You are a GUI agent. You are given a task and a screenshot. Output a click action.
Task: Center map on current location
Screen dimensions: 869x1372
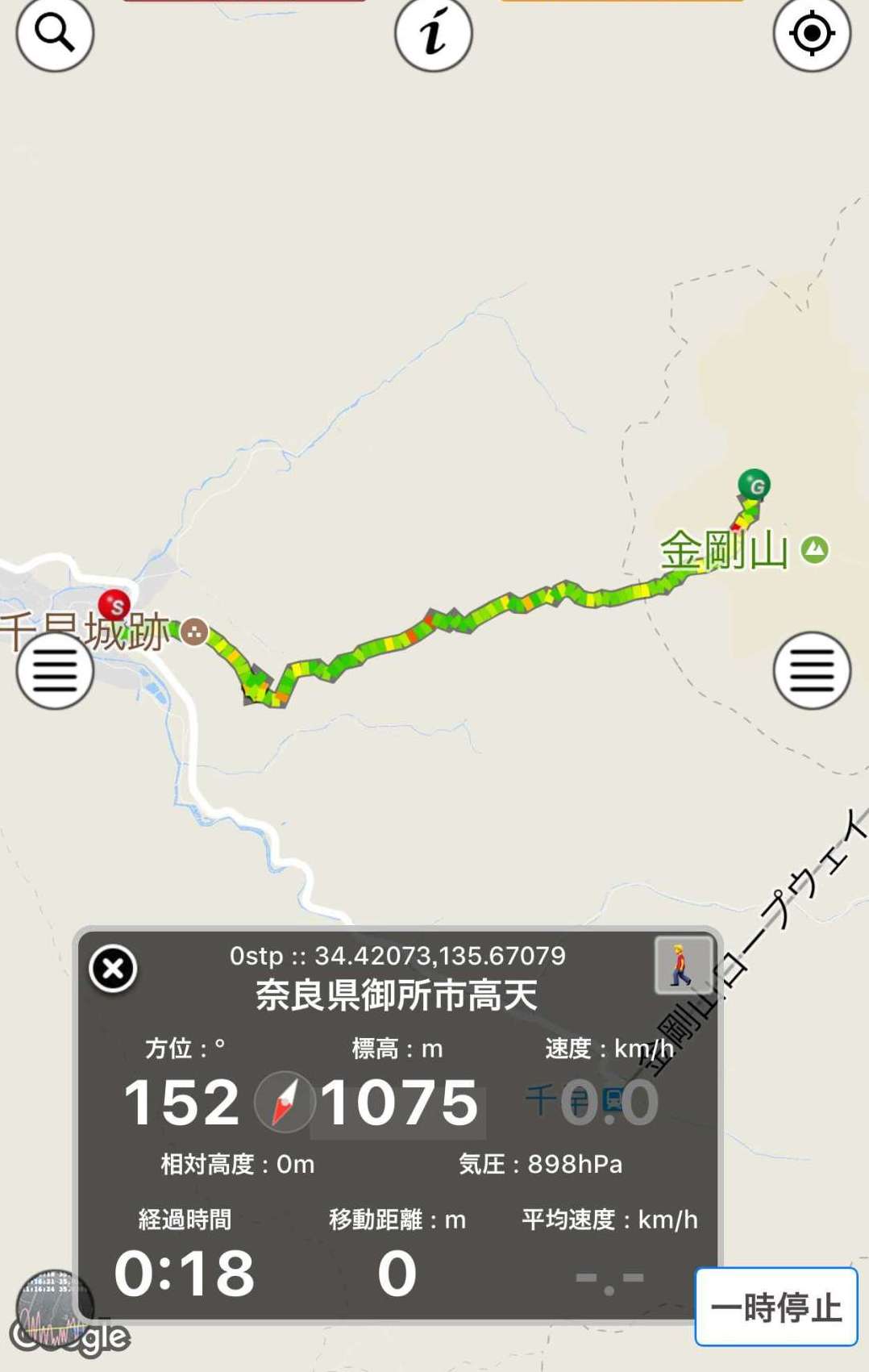(811, 34)
